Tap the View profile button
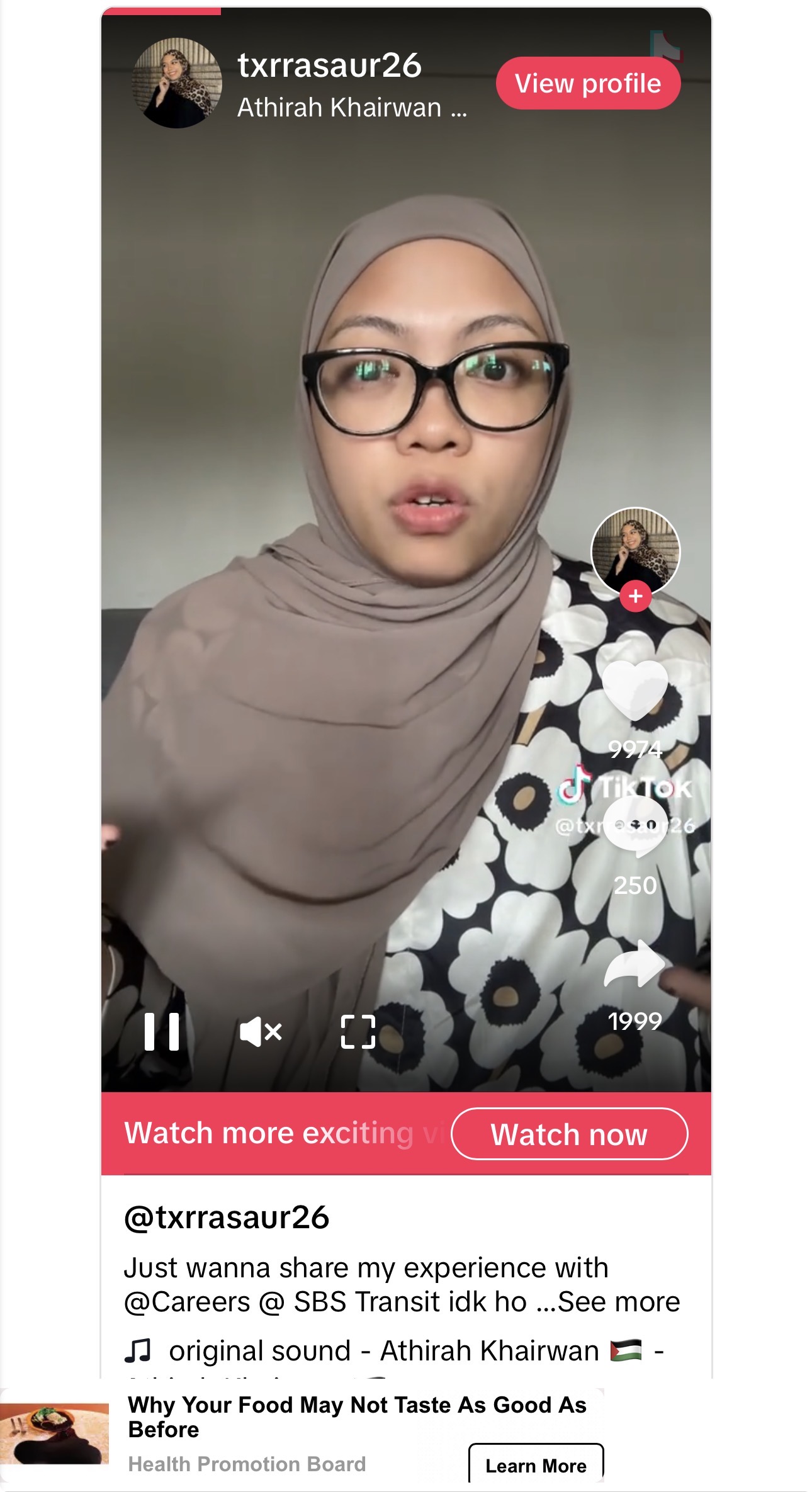Image resolution: width=812 pixels, height=1492 pixels. [x=588, y=83]
